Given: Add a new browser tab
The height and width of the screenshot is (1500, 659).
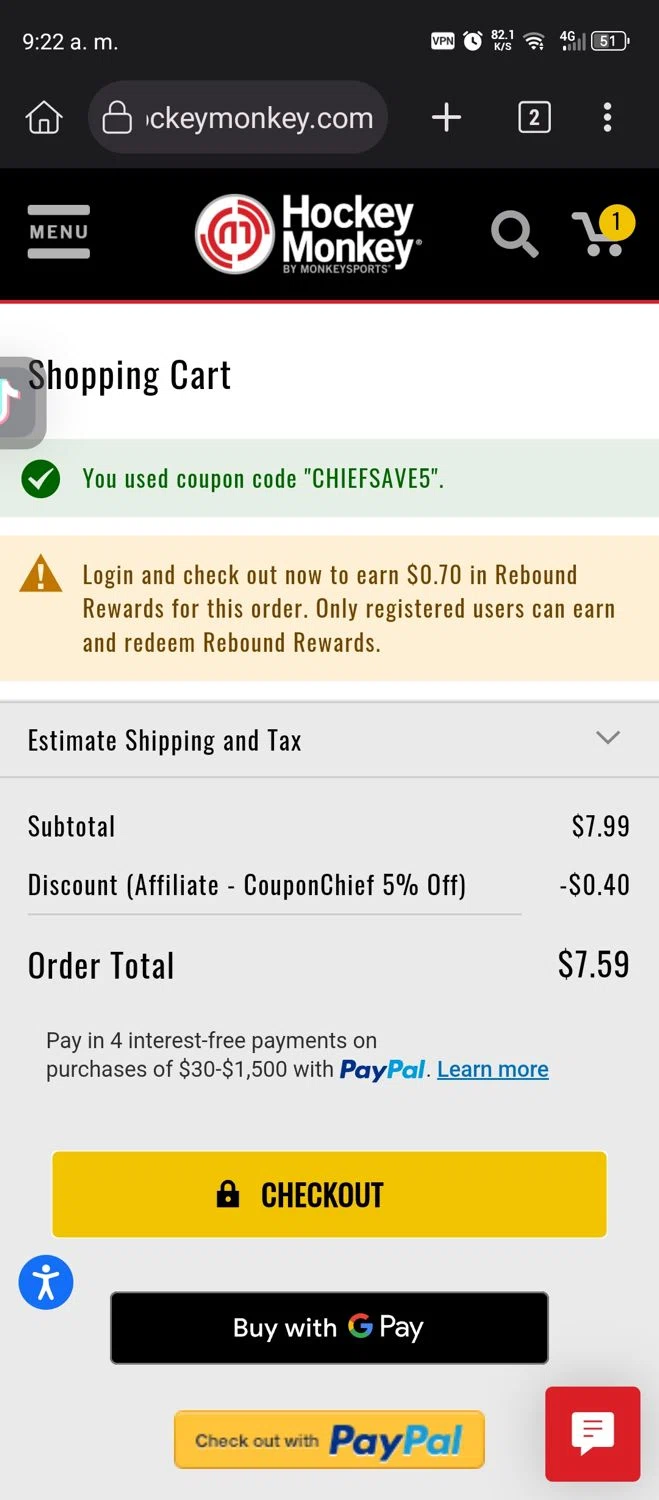Looking at the screenshot, I should [446, 118].
